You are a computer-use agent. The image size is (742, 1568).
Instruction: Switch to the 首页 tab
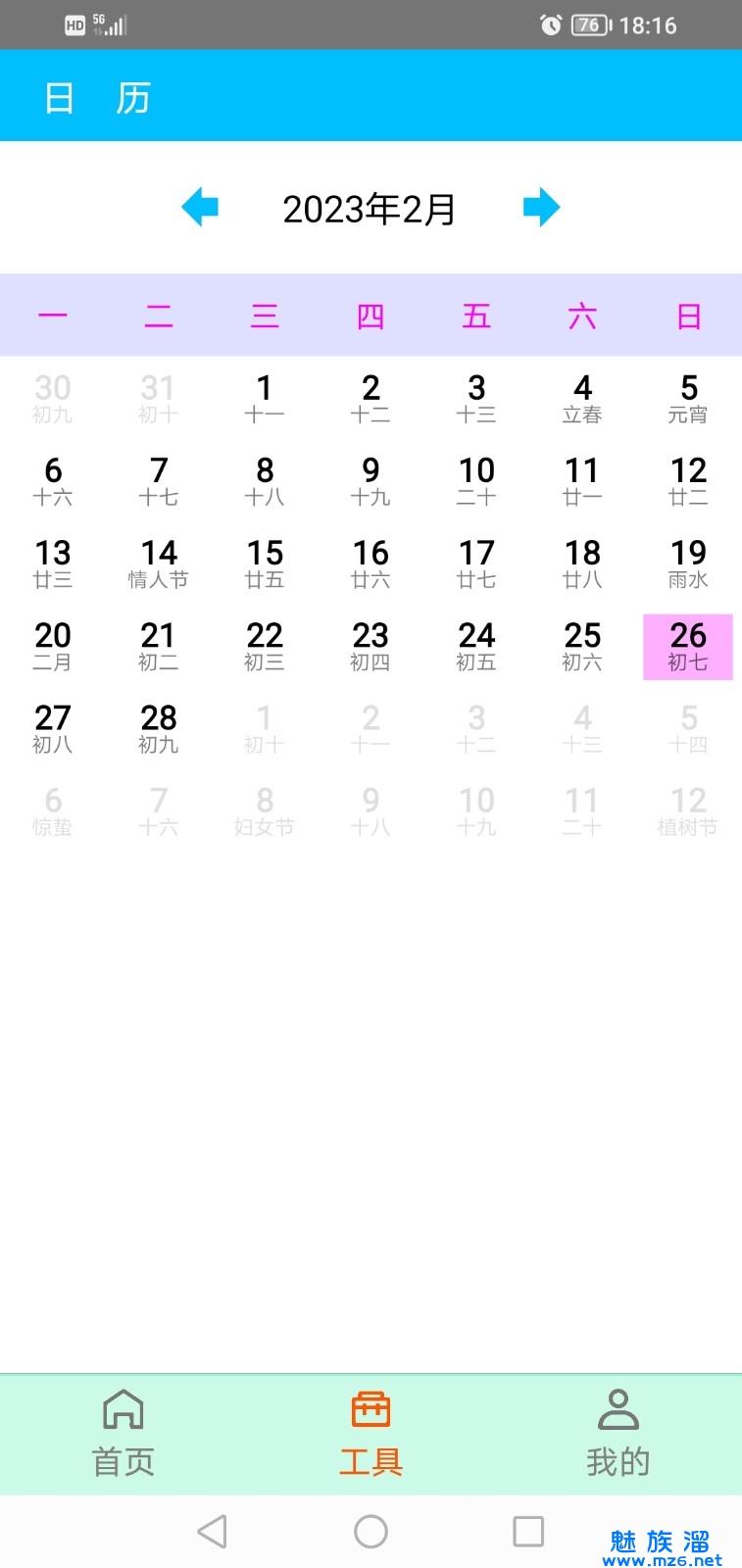pos(124,1433)
